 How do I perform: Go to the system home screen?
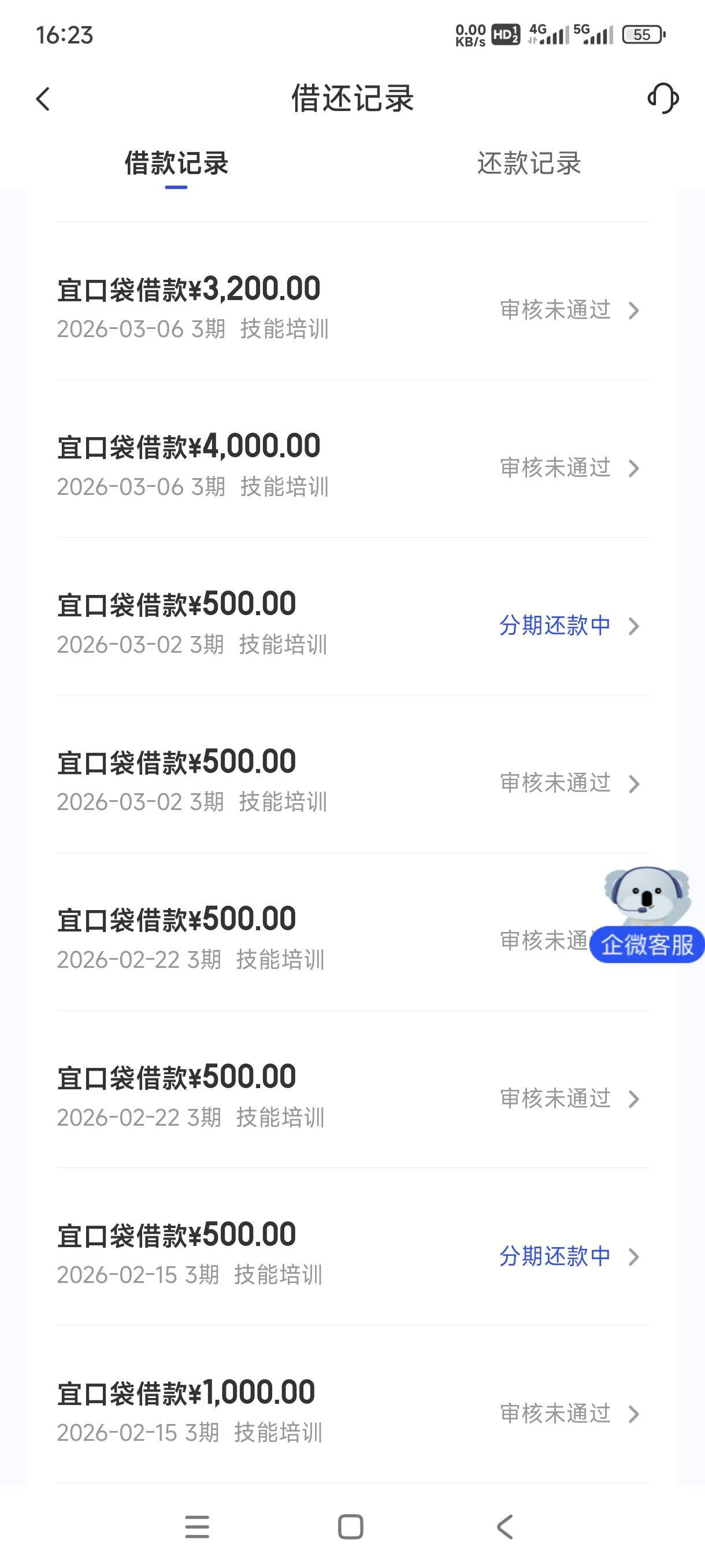pos(350,1526)
